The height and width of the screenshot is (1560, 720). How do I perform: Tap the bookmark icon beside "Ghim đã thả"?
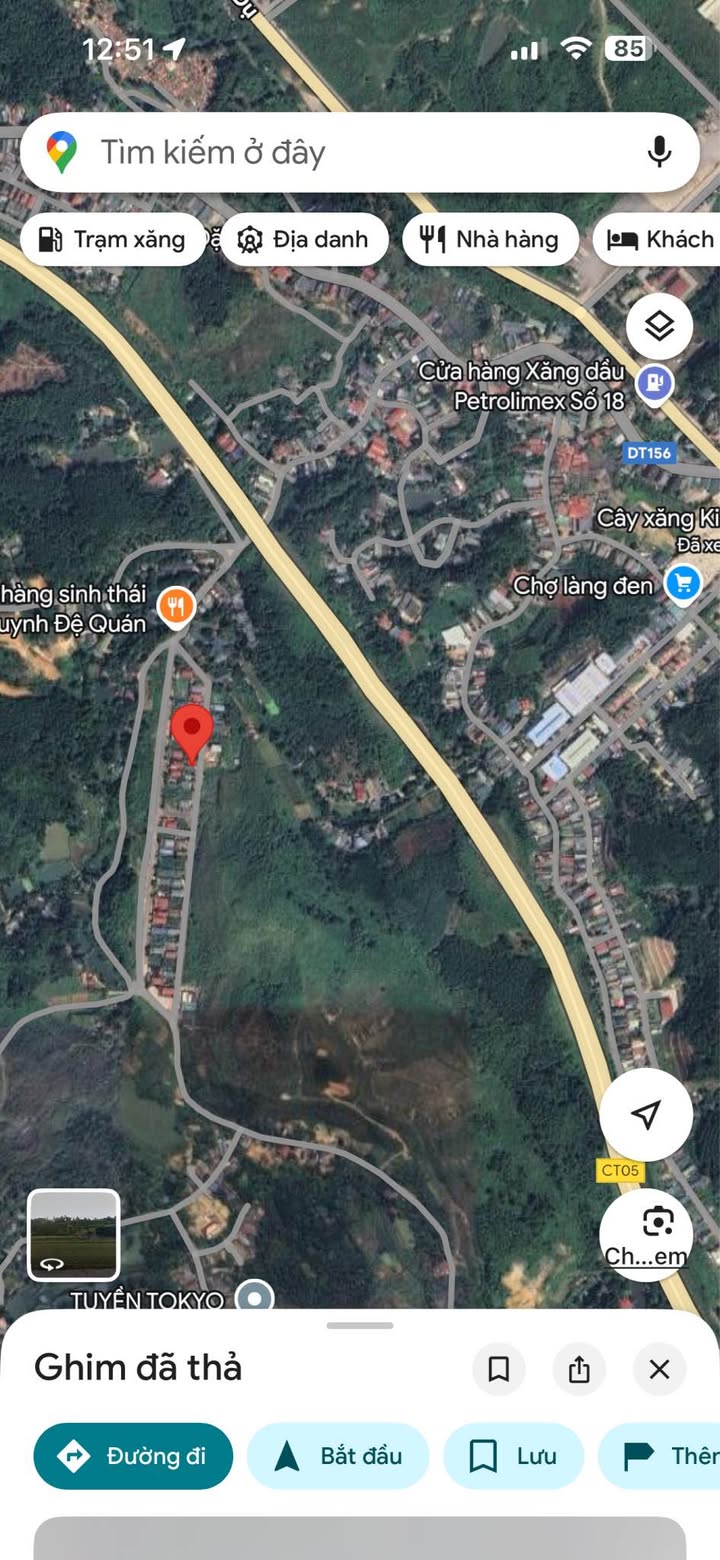click(499, 1369)
